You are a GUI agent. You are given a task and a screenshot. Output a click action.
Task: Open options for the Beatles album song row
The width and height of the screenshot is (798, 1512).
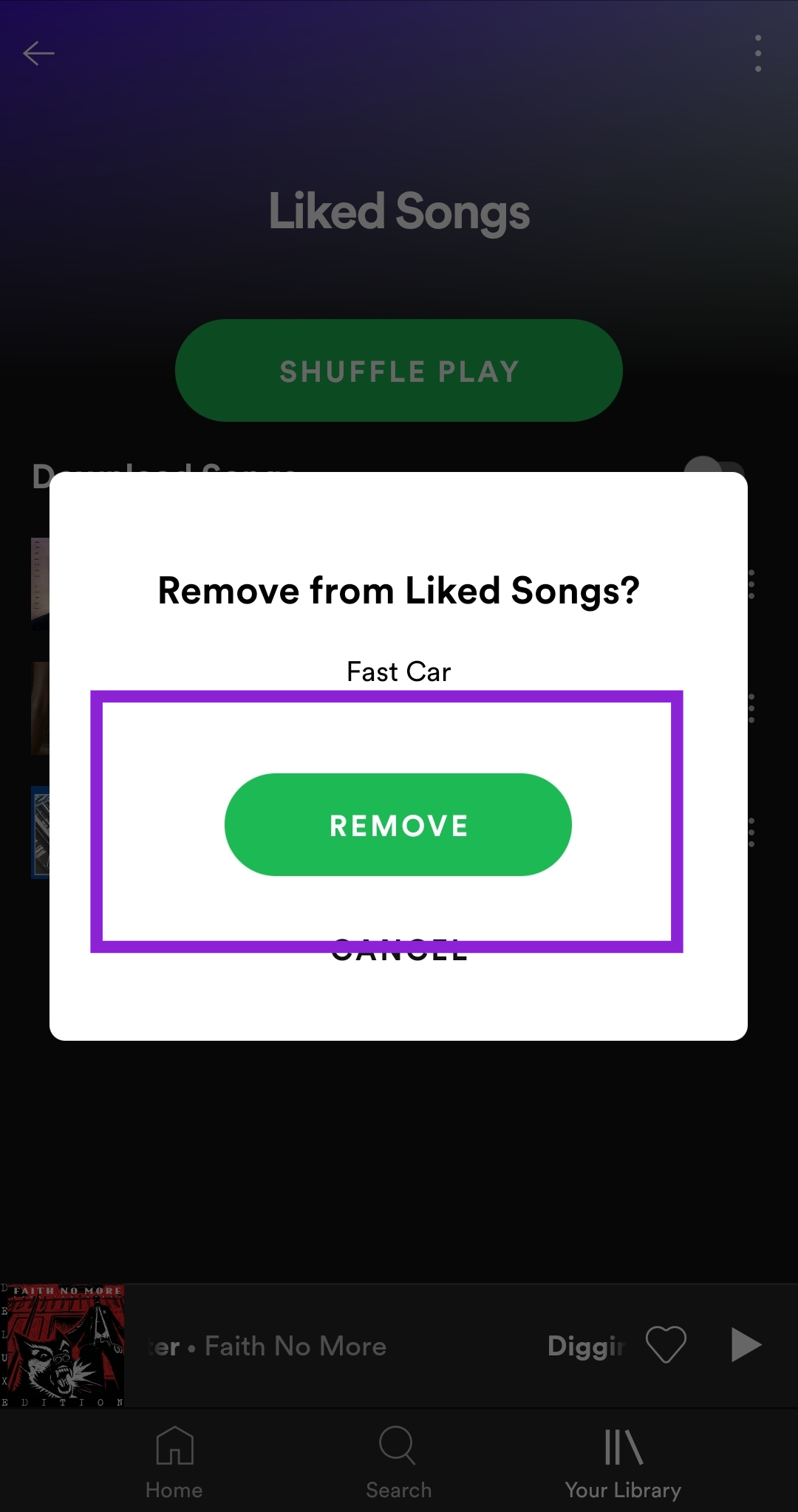click(751, 833)
